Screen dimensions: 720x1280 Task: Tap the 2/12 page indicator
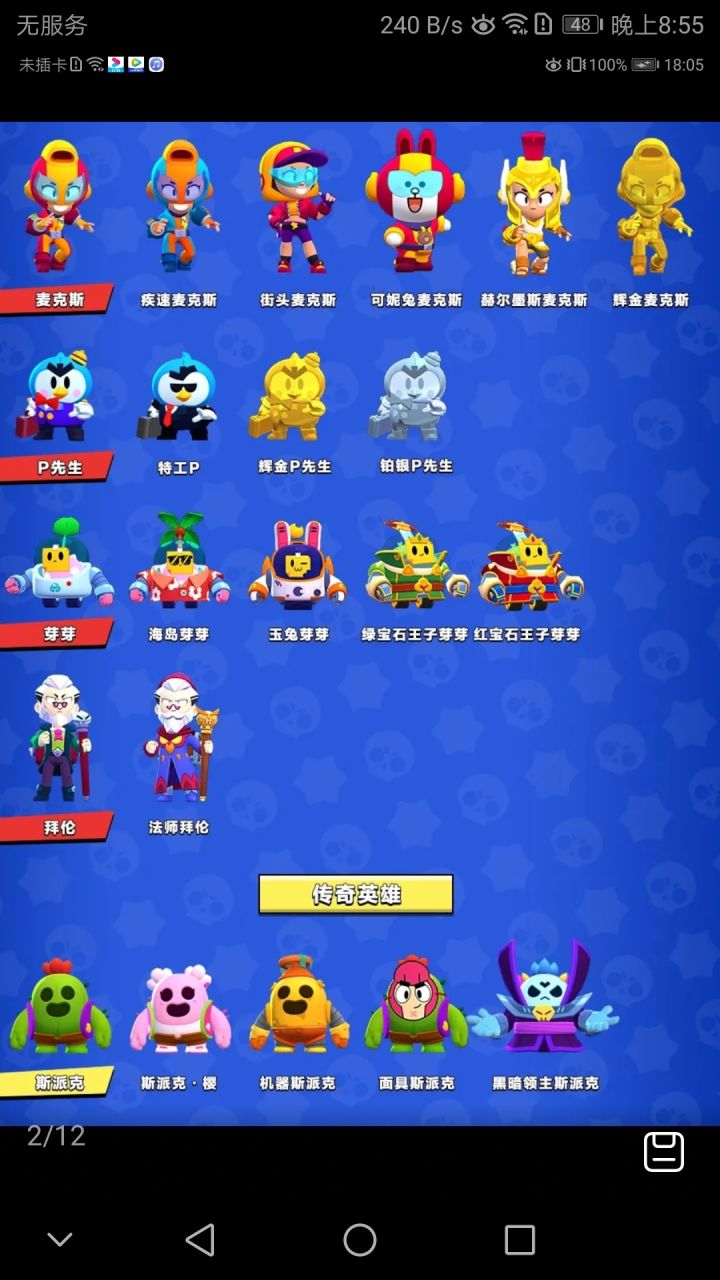(55, 1136)
